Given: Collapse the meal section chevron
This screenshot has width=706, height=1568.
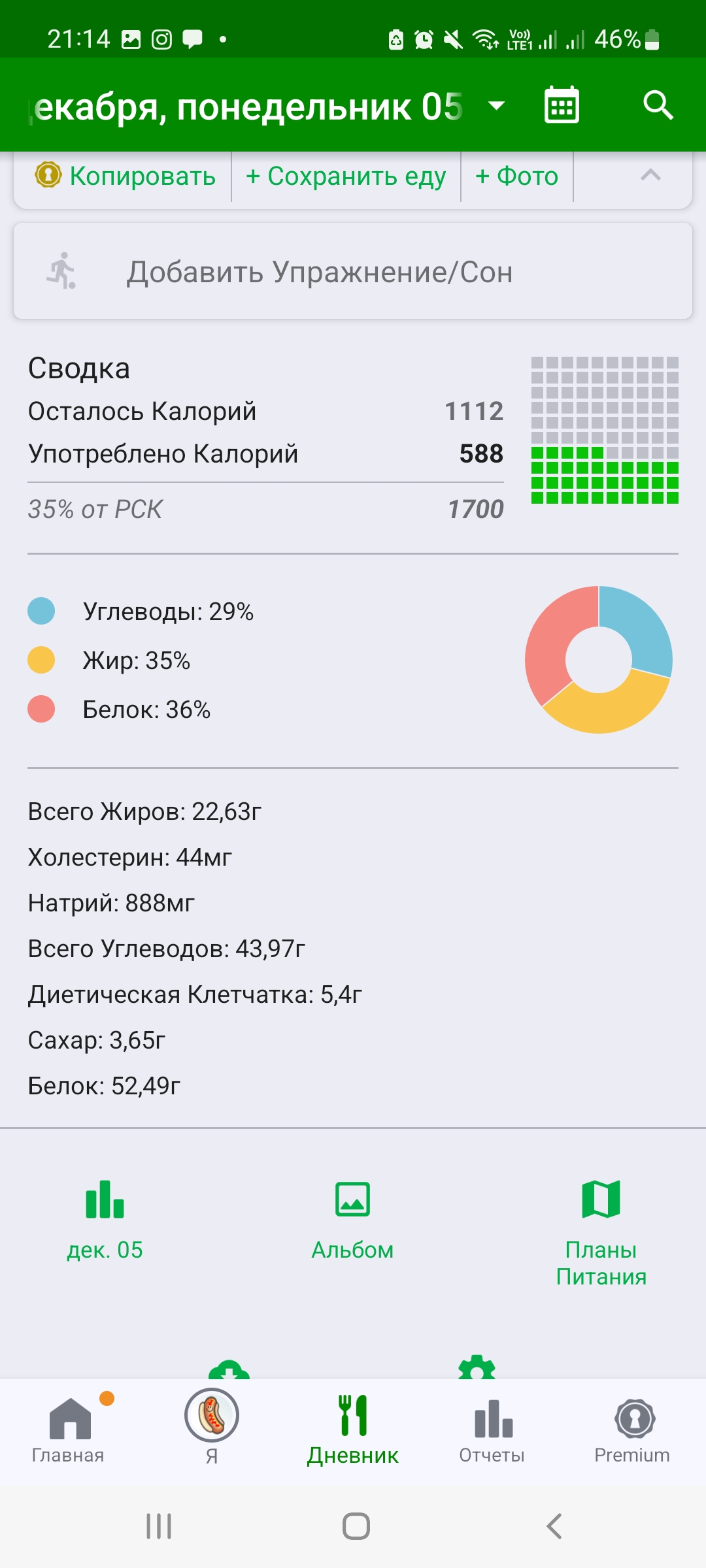Looking at the screenshot, I should pos(650,175).
